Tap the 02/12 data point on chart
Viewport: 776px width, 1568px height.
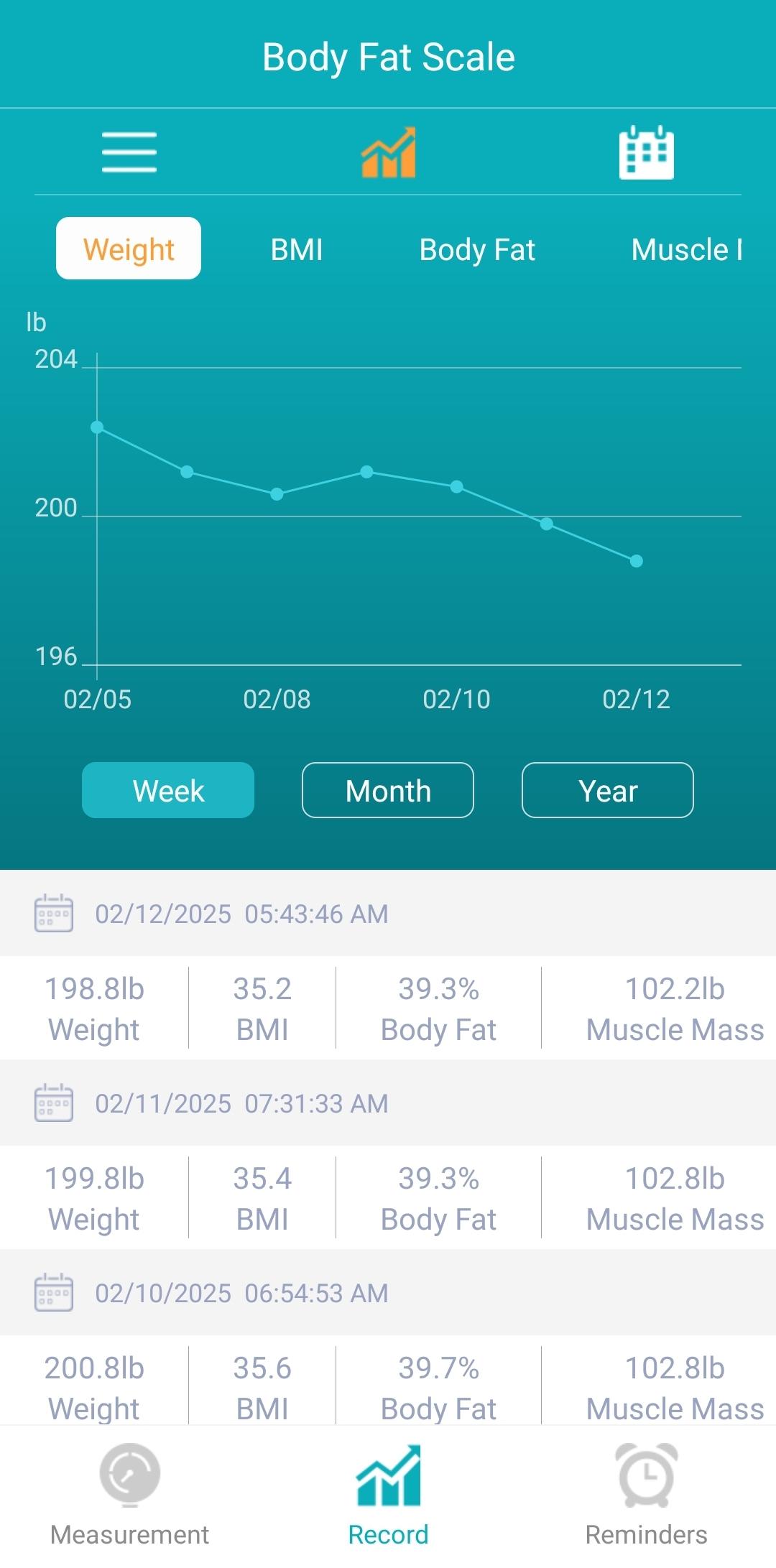click(x=637, y=561)
